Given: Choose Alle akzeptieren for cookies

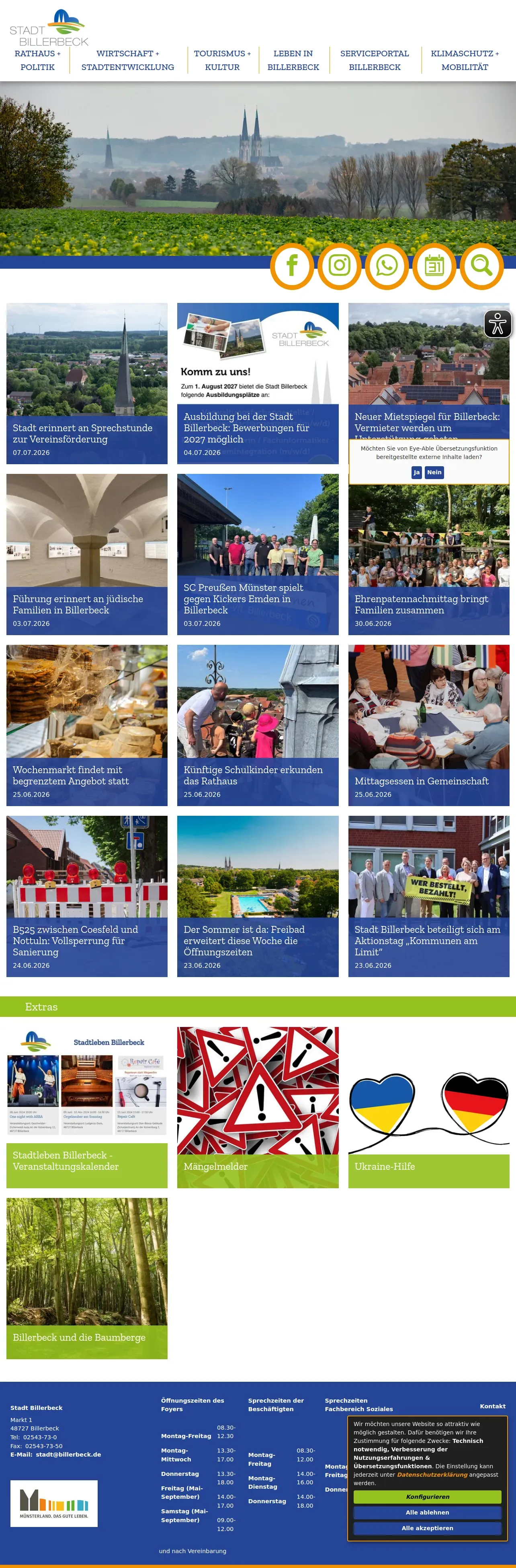Looking at the screenshot, I should tap(427, 1529).
